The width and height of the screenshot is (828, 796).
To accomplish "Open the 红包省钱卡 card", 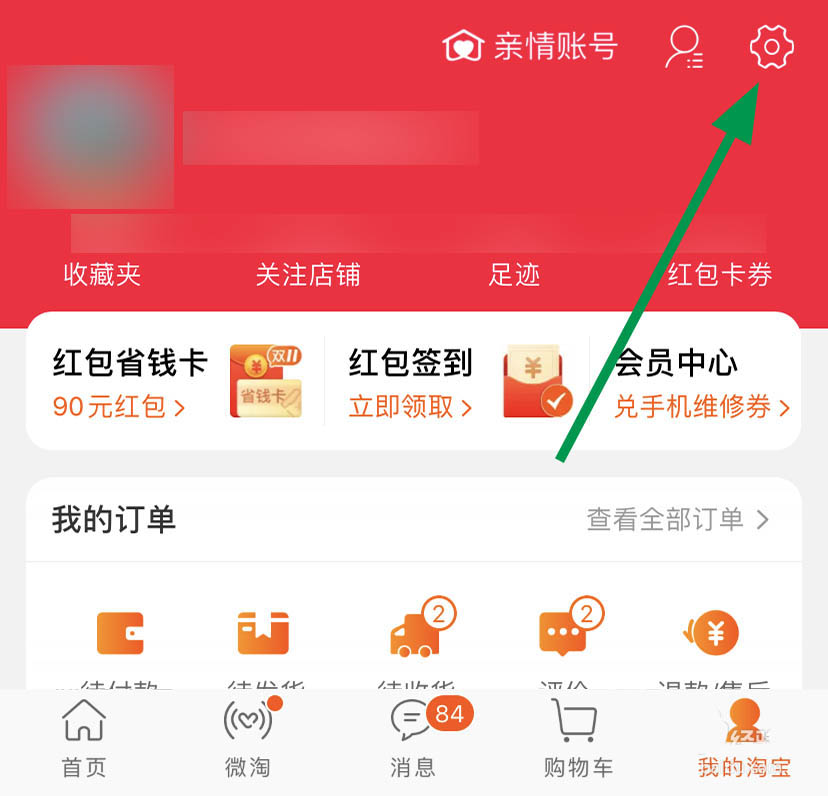I will (176, 382).
